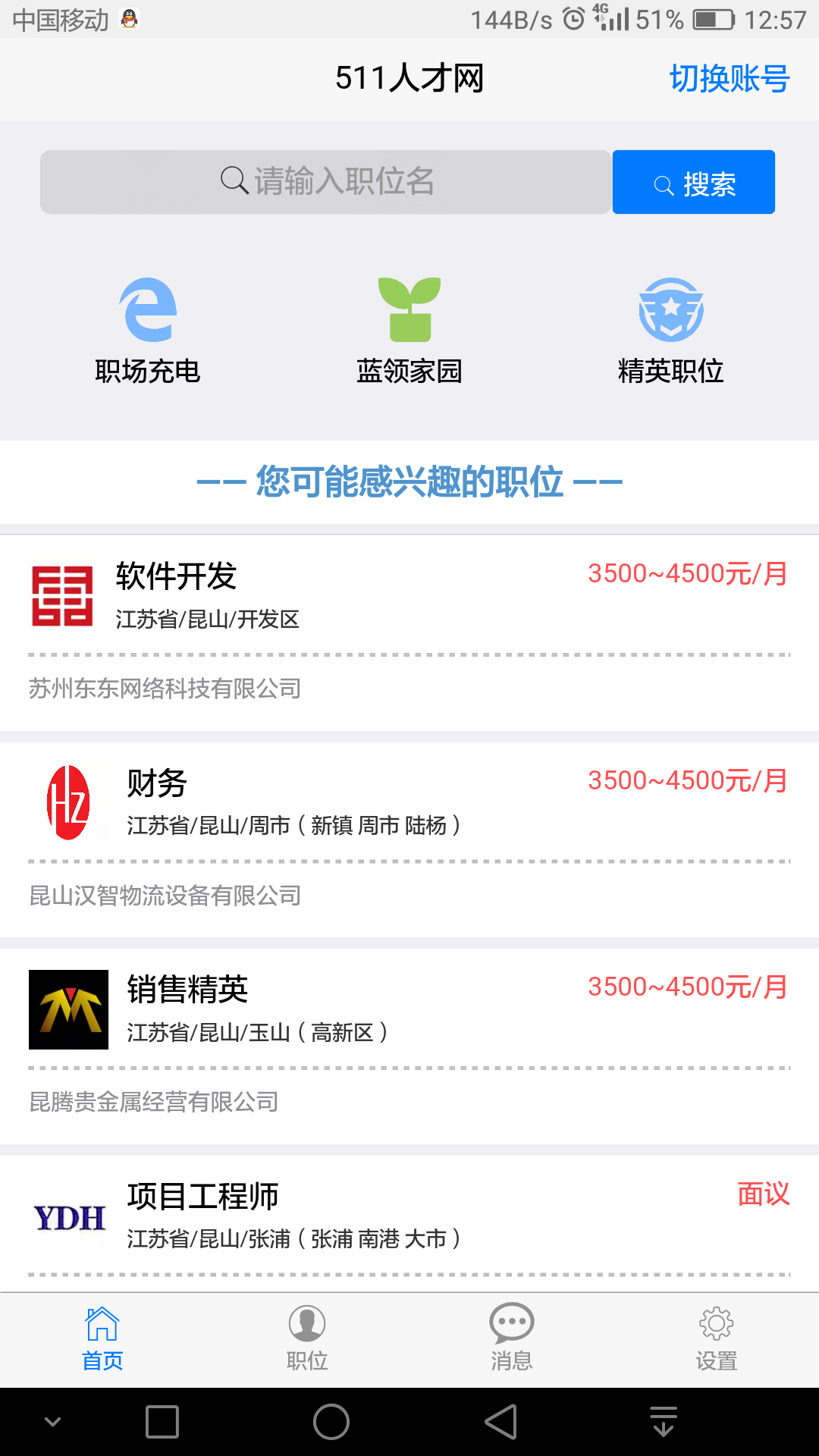Open the 蓝领家园 blue-collar home icon
Image resolution: width=819 pixels, height=1456 pixels.
409,326
